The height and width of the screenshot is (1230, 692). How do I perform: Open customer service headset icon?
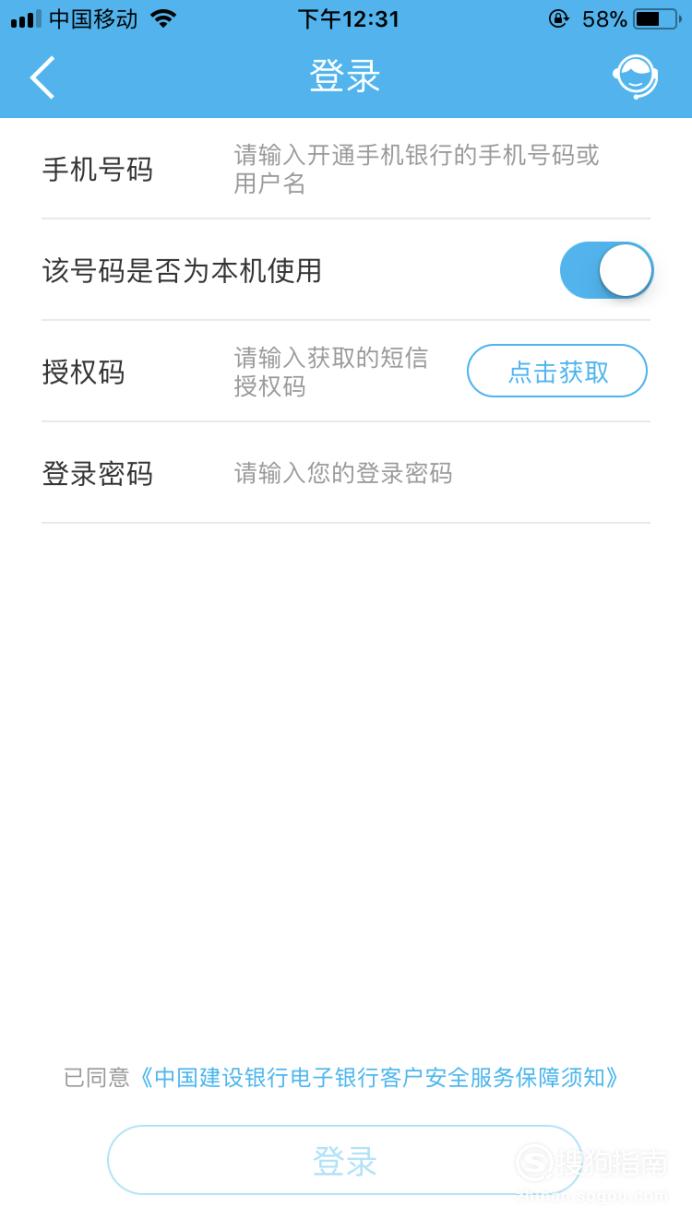tap(636, 77)
